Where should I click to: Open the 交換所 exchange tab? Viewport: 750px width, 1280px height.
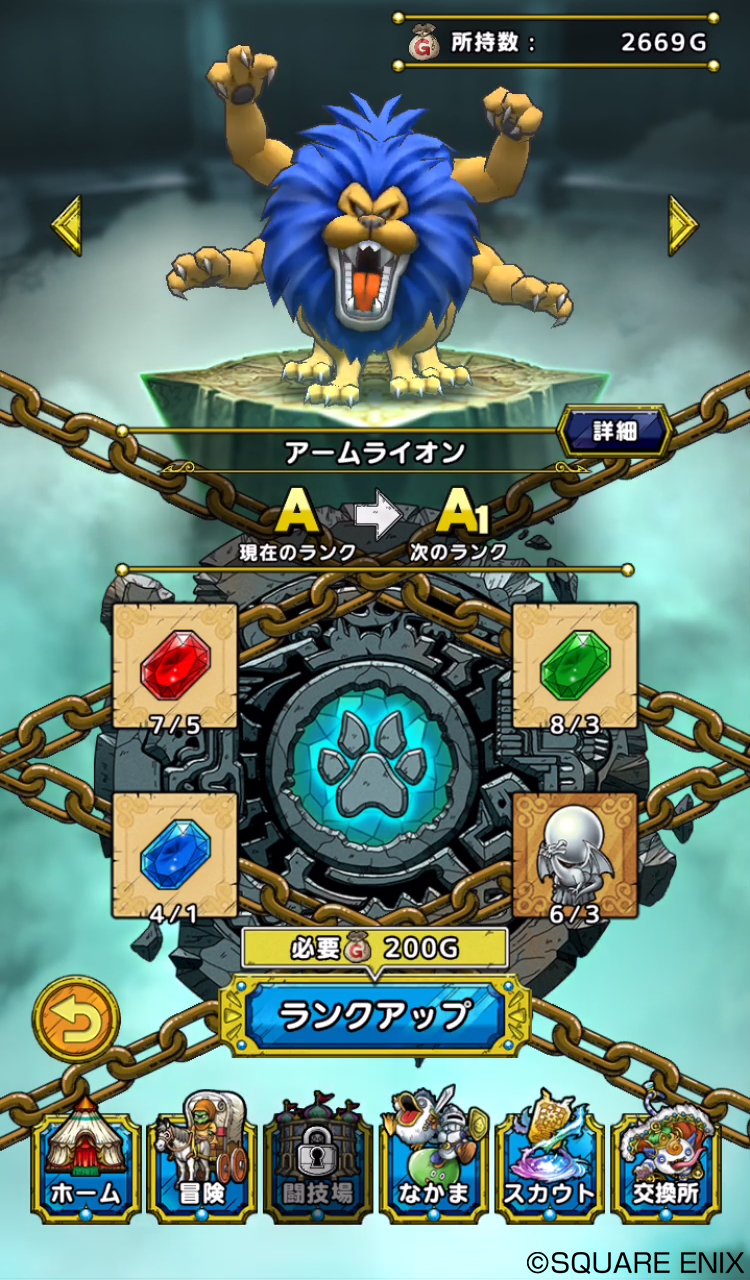coord(665,1159)
